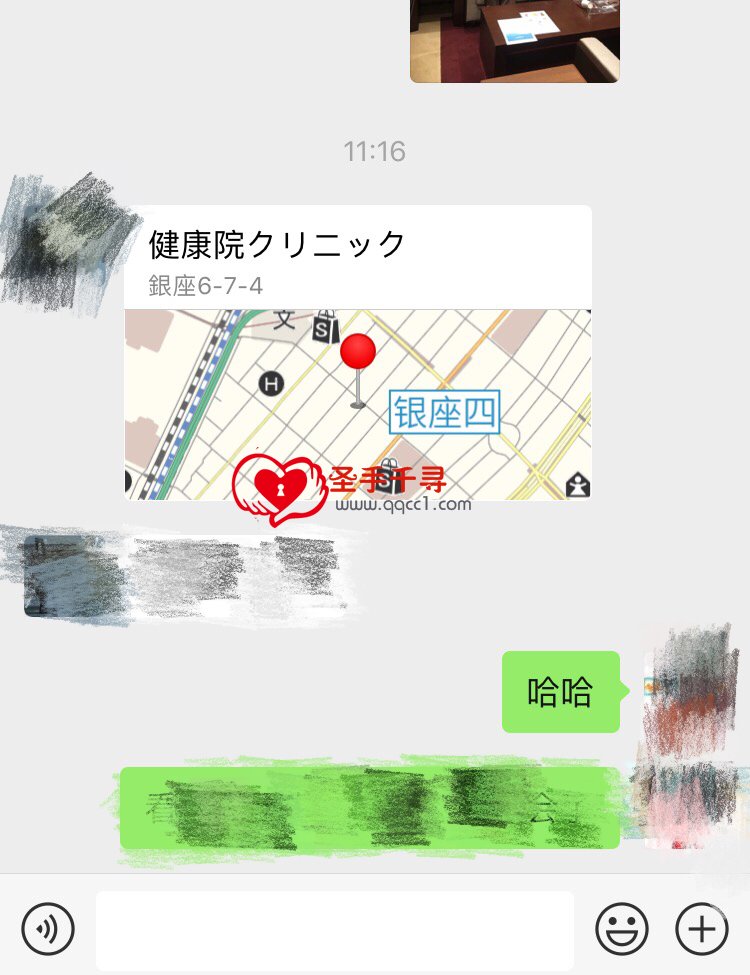Screen dimensions: 750x975
Task: Tap the message text input field
Action: click(335, 929)
